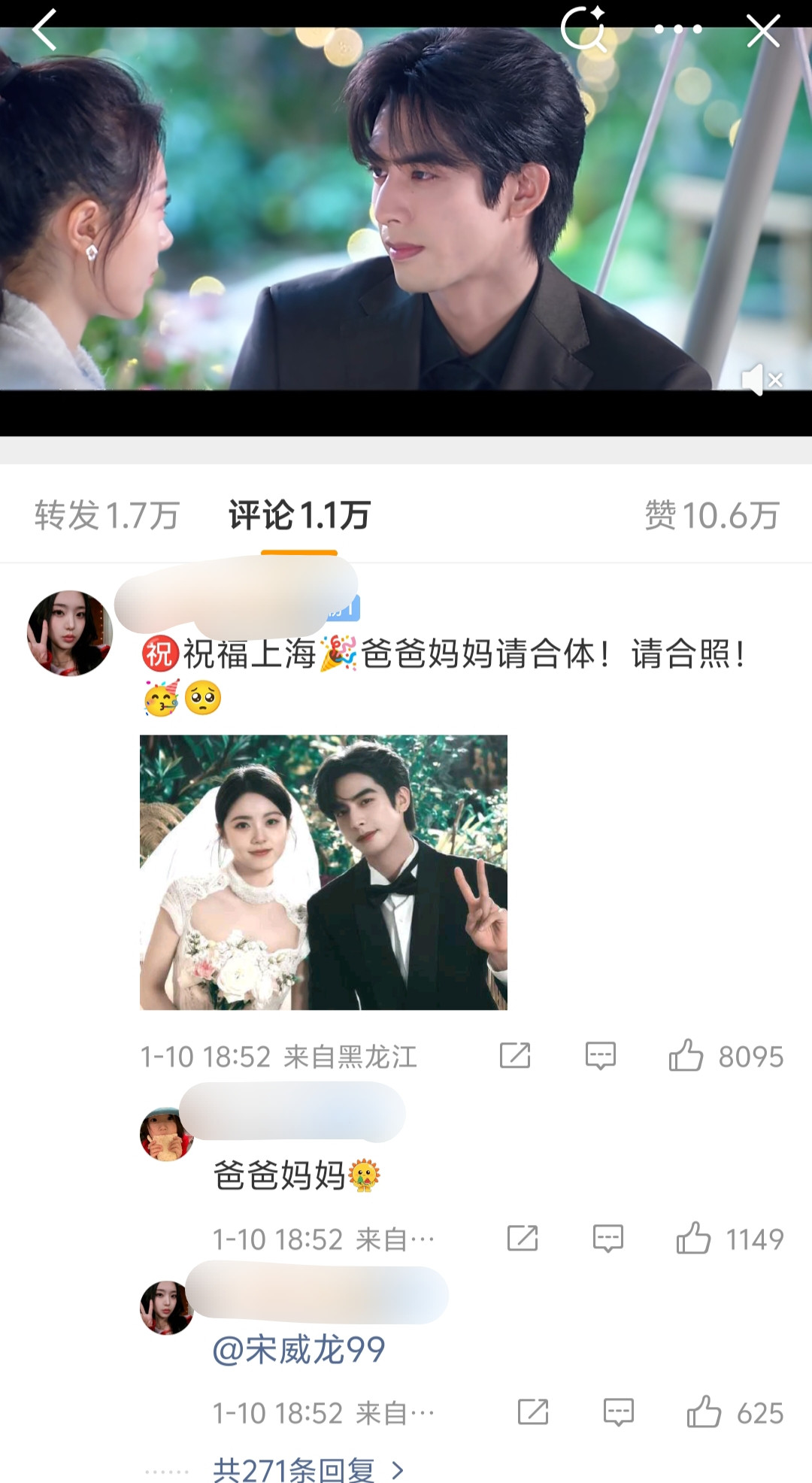The image size is (812, 1483).
Task: Like the comment with 8095 likes
Action: [x=686, y=1056]
